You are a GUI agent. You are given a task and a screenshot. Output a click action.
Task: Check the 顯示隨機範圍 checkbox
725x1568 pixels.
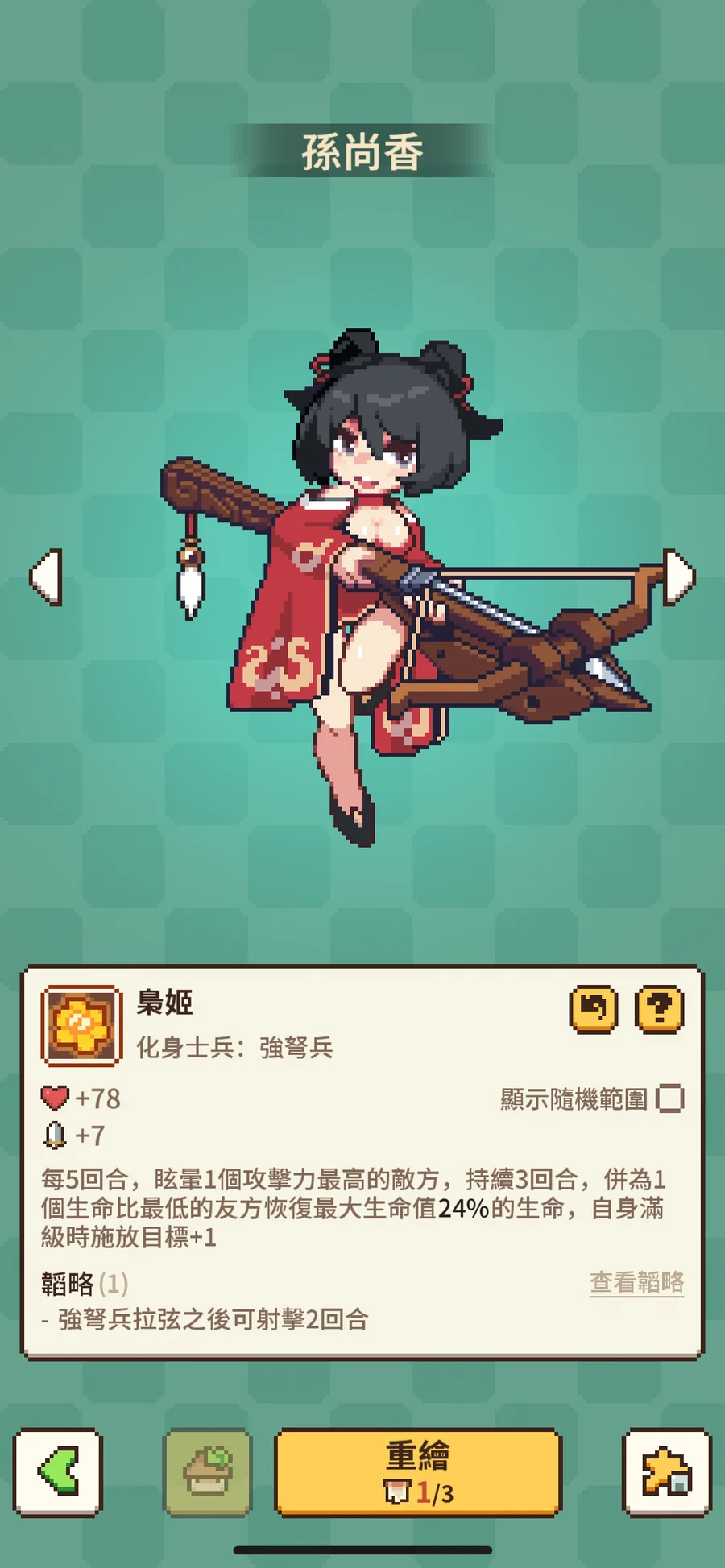pos(669,1098)
